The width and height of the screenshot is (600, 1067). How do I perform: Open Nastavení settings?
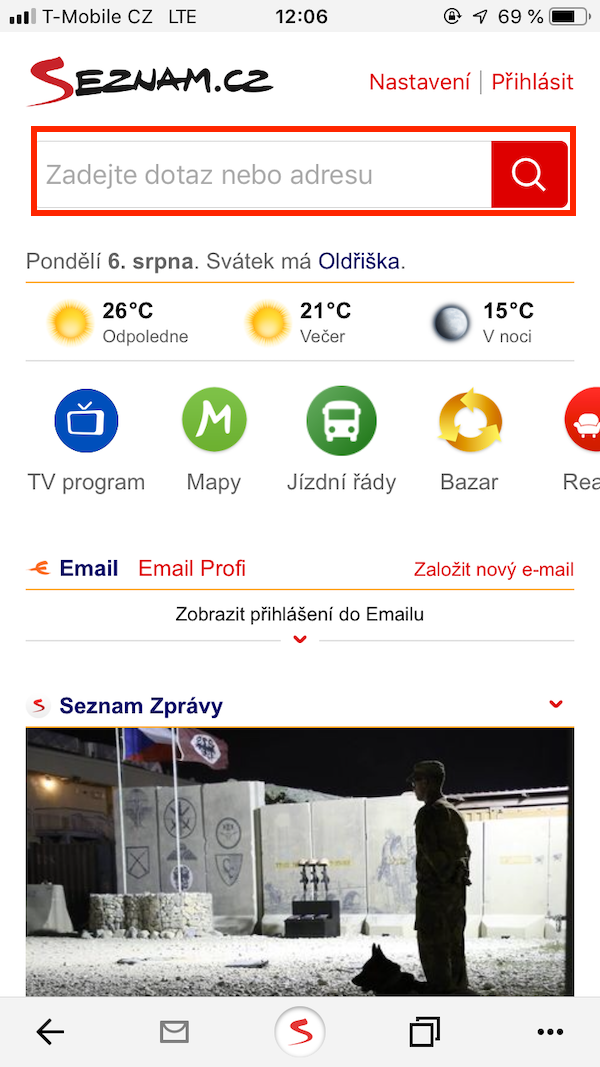419,82
